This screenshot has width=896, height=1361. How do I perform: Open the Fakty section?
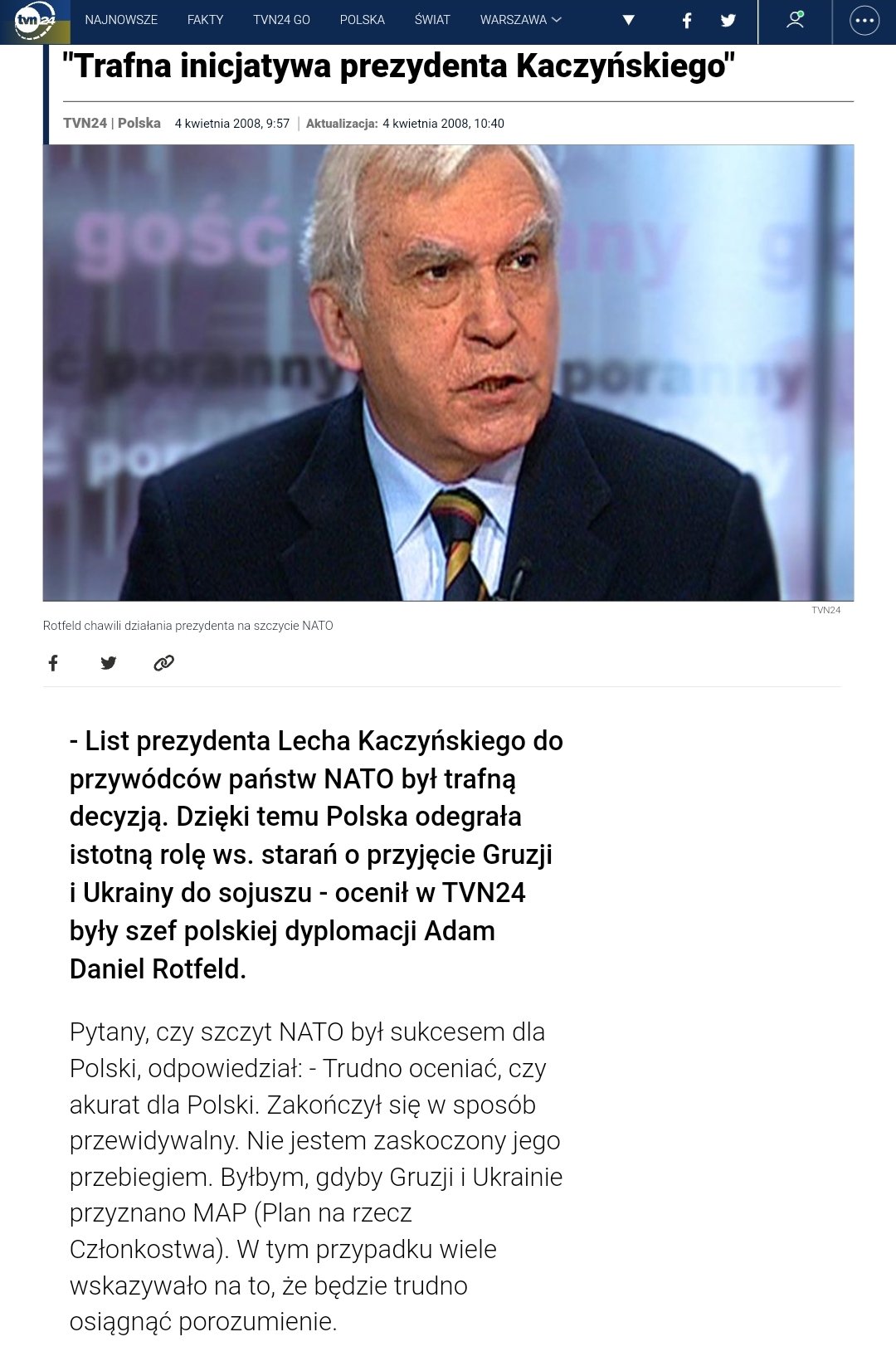[x=205, y=20]
